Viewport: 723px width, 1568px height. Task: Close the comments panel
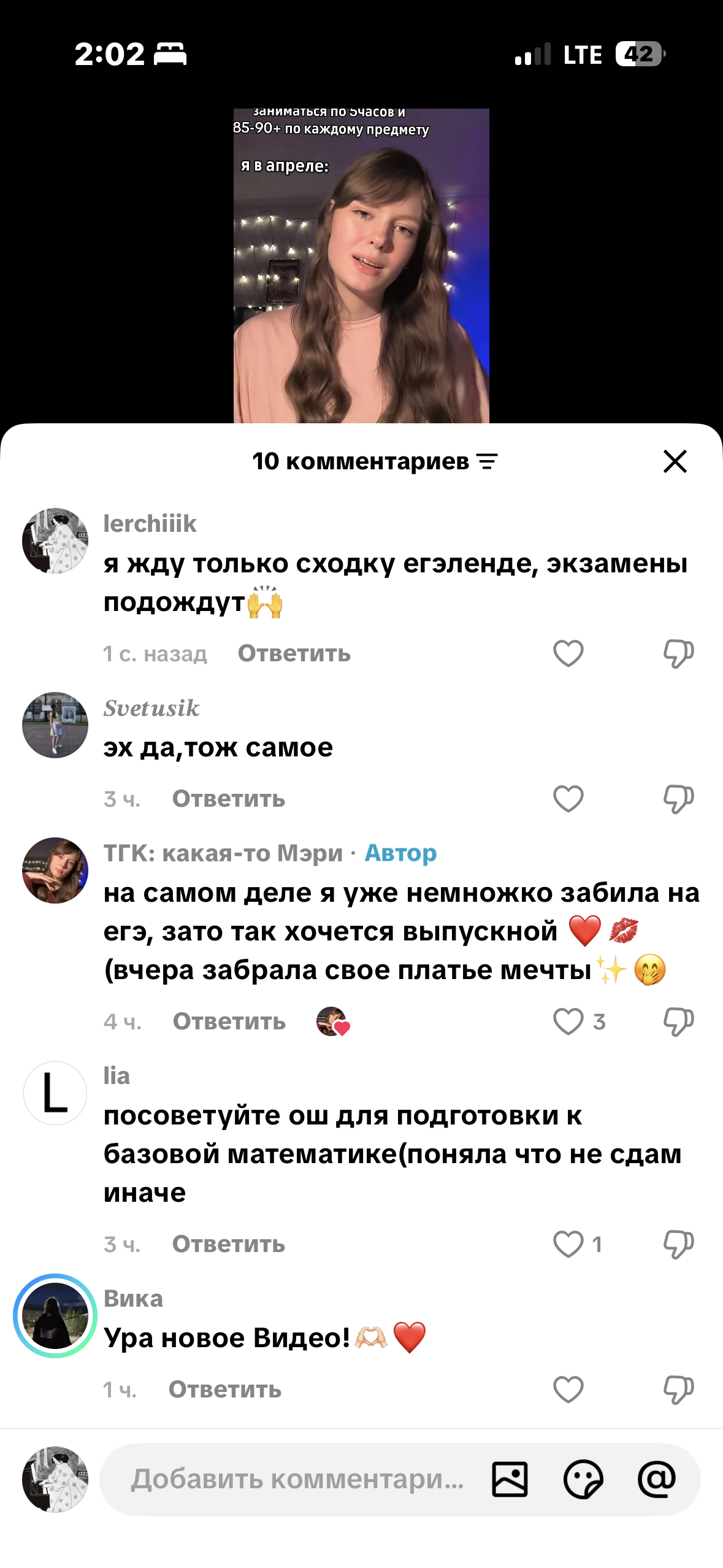(x=675, y=461)
